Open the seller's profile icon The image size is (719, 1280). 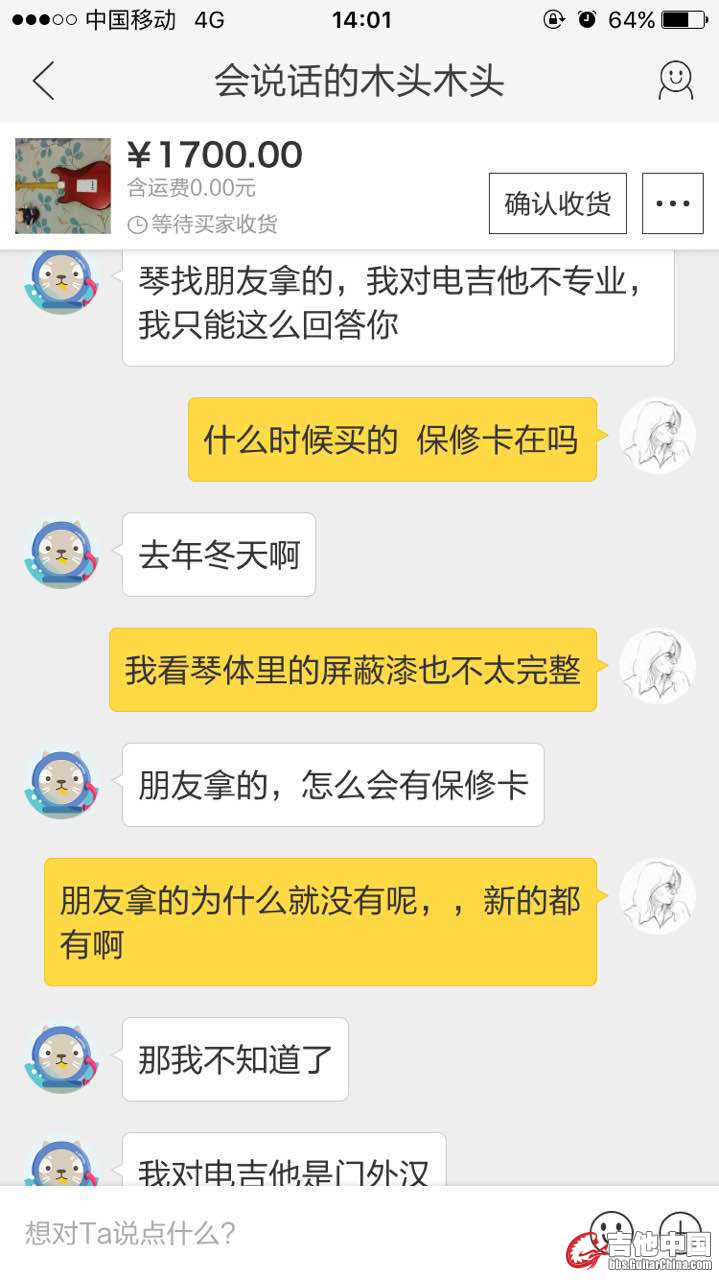[x=675, y=81]
